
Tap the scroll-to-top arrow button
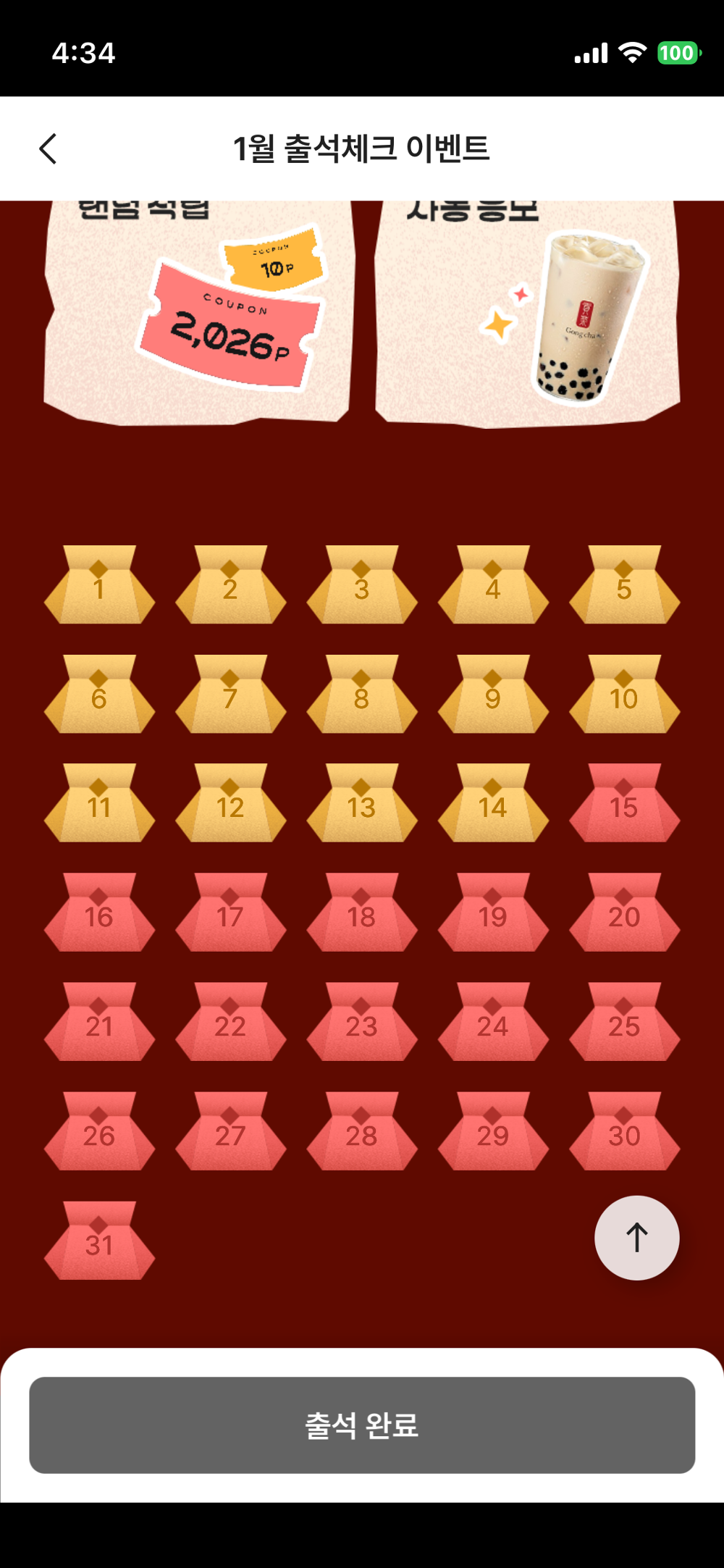636,1237
